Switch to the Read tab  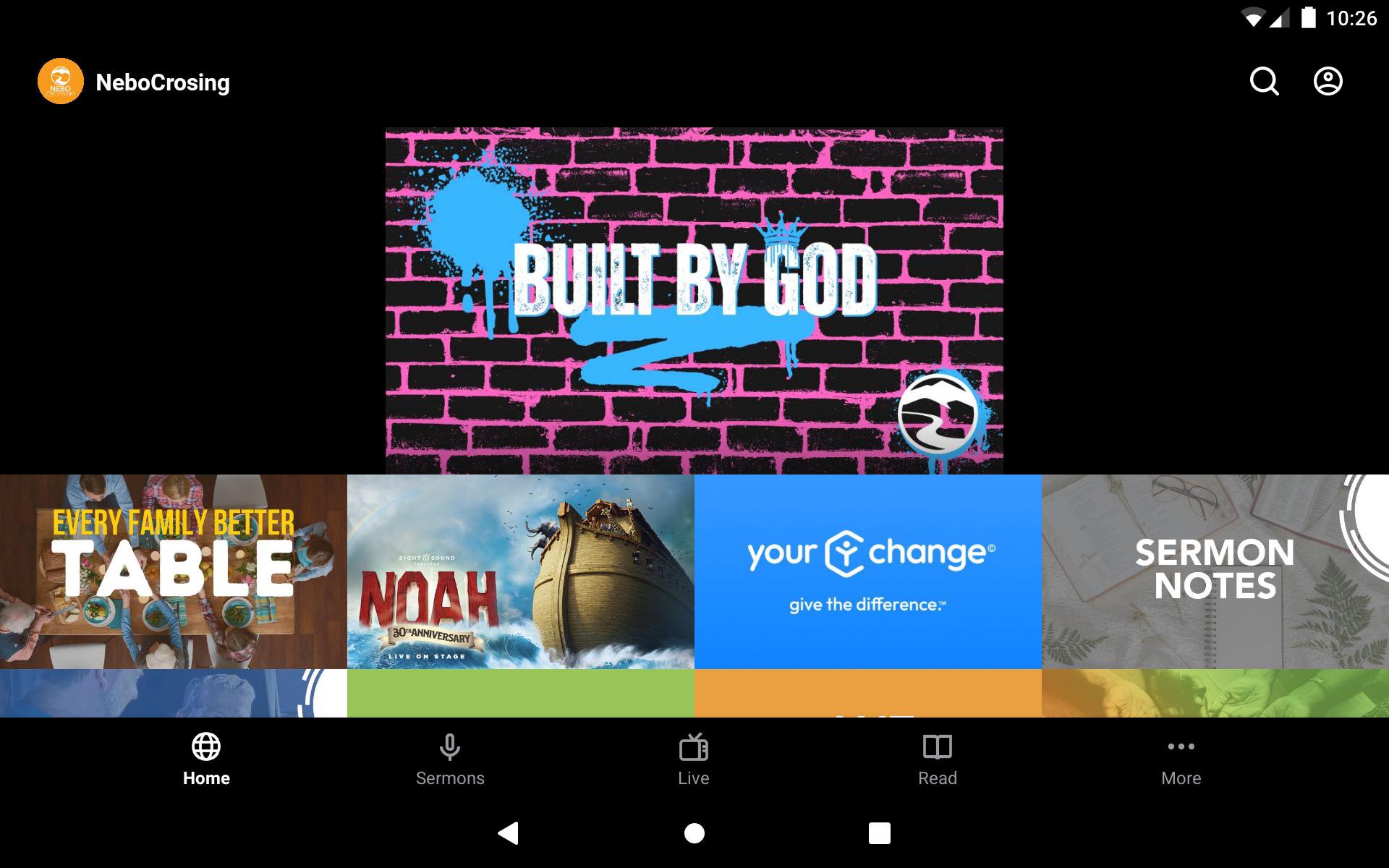pos(937,759)
